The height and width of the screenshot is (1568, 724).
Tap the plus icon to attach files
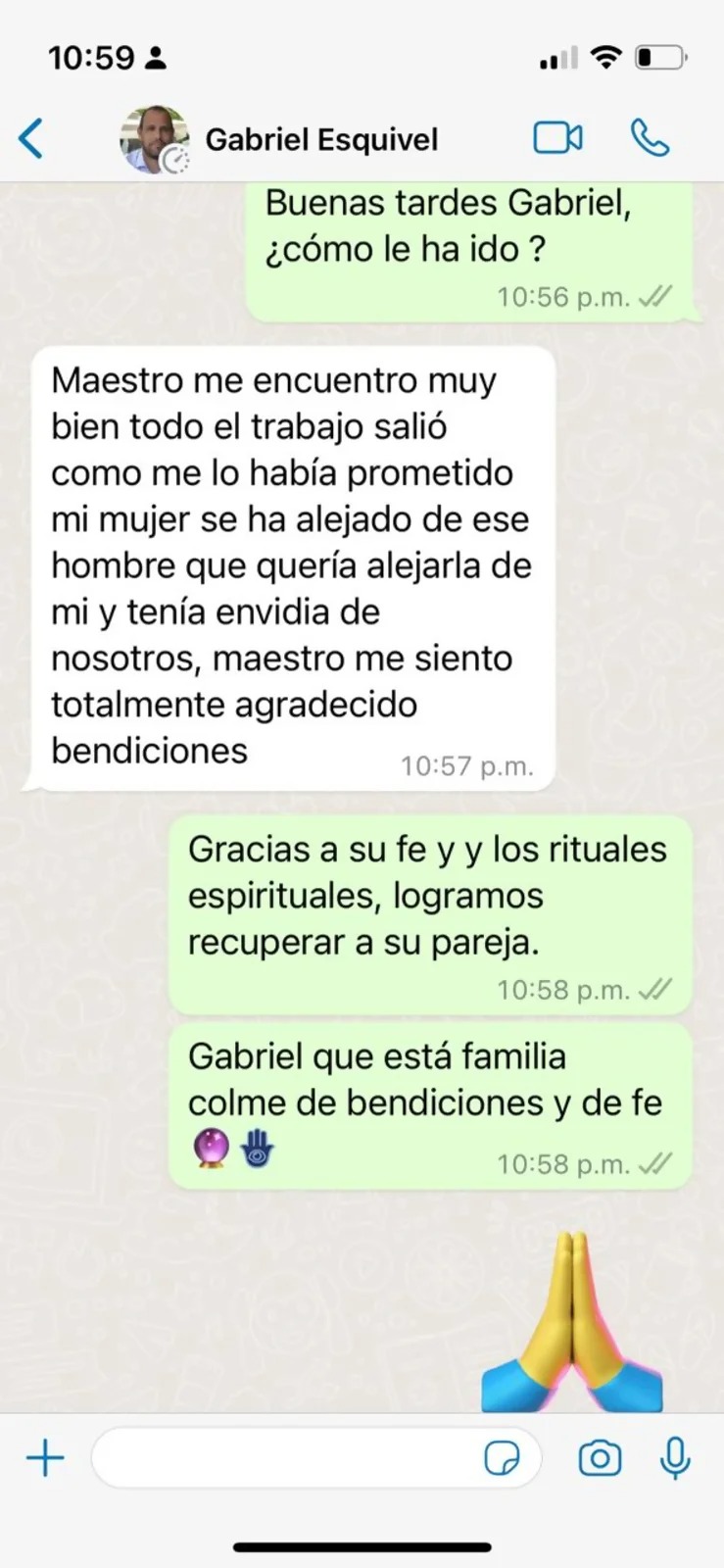click(43, 1457)
